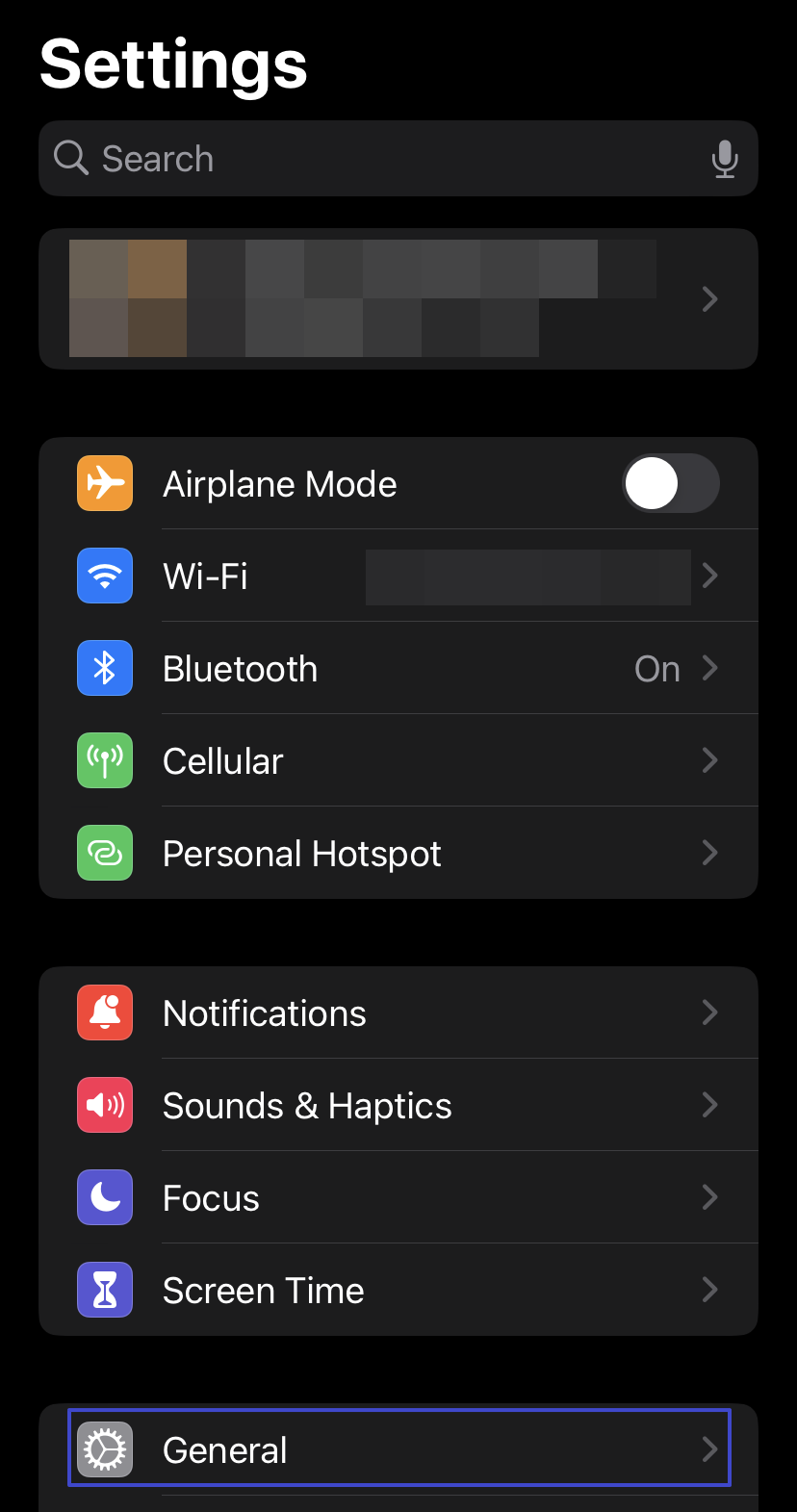Image resolution: width=797 pixels, height=1512 pixels.
Task: Enable Airplane Mode
Action: point(671,483)
